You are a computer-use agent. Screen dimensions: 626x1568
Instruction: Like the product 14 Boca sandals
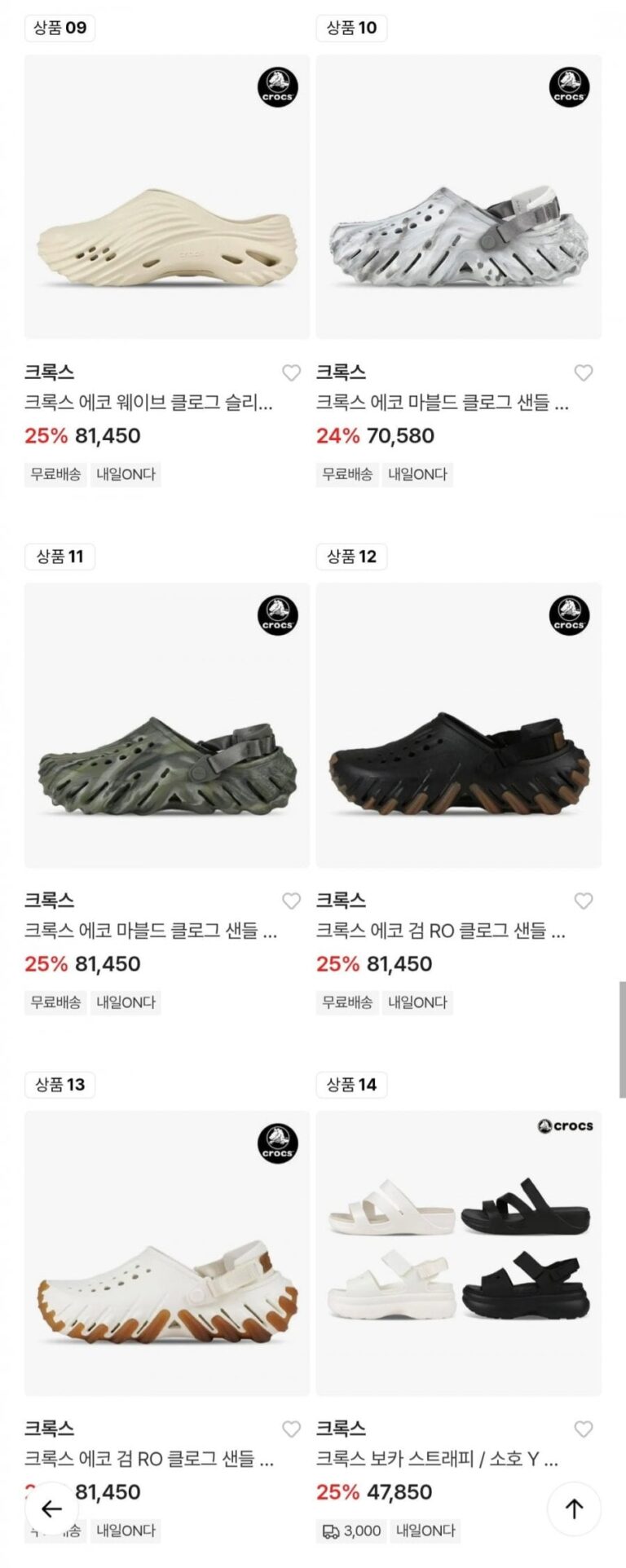pos(584,1429)
